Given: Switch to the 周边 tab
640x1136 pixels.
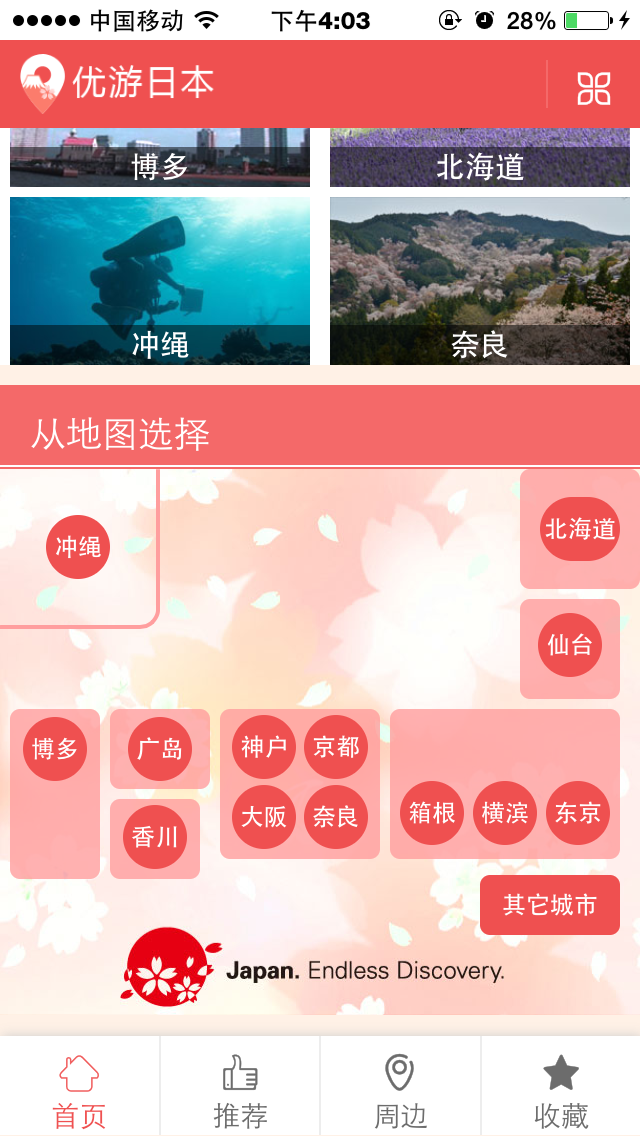Looking at the screenshot, I should [x=400, y=1086].
